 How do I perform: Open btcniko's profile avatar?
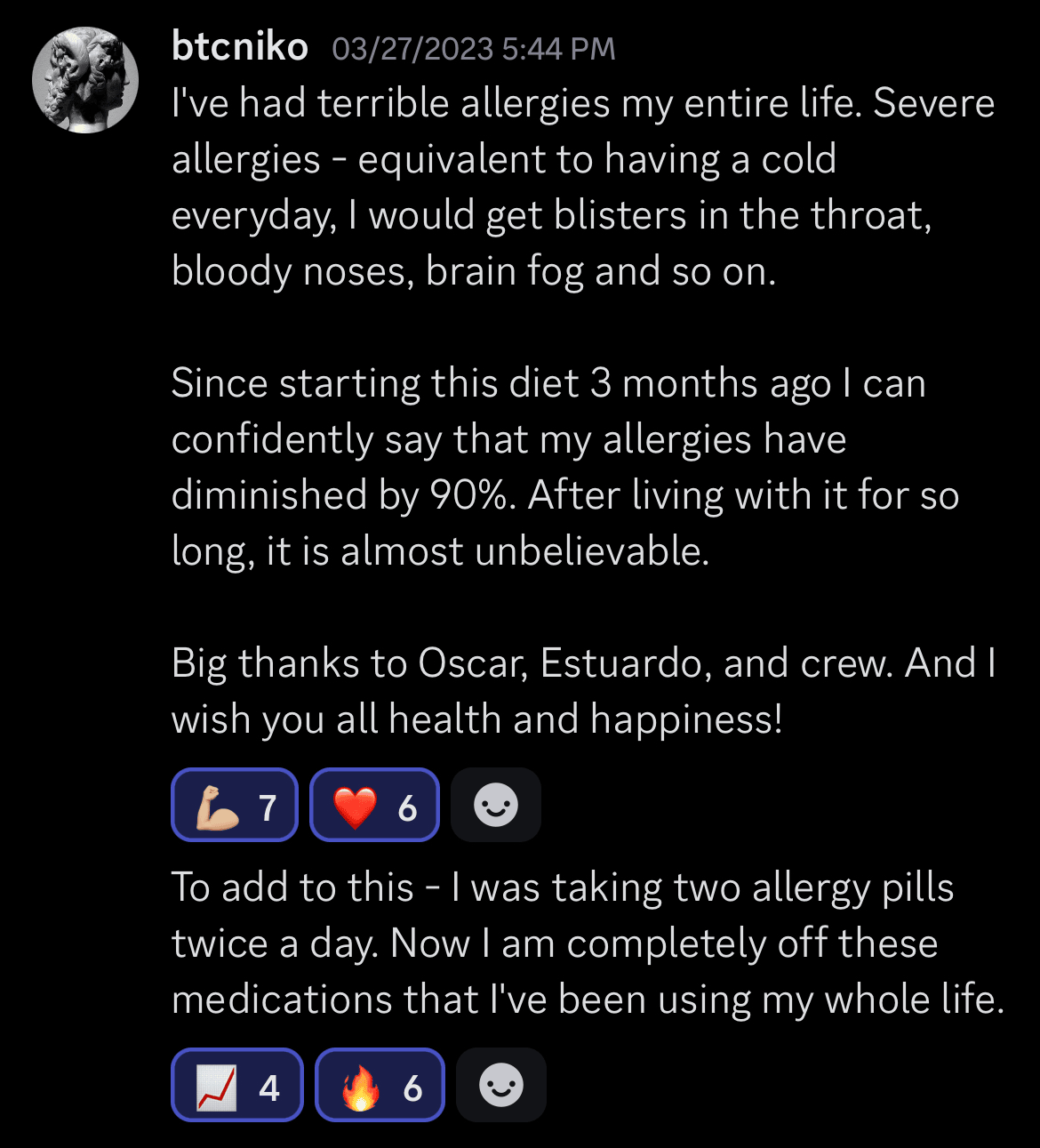pos(85,80)
